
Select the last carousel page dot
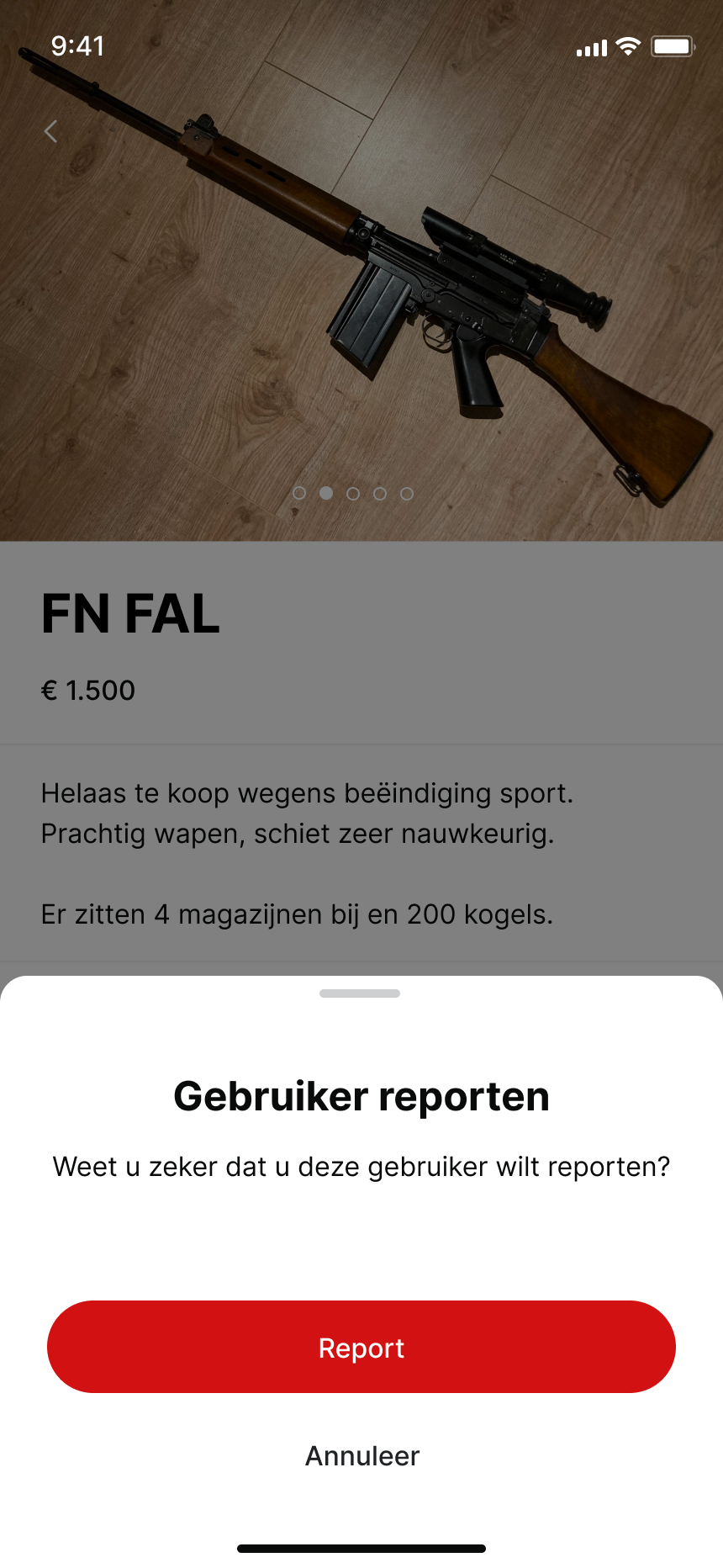tap(408, 494)
